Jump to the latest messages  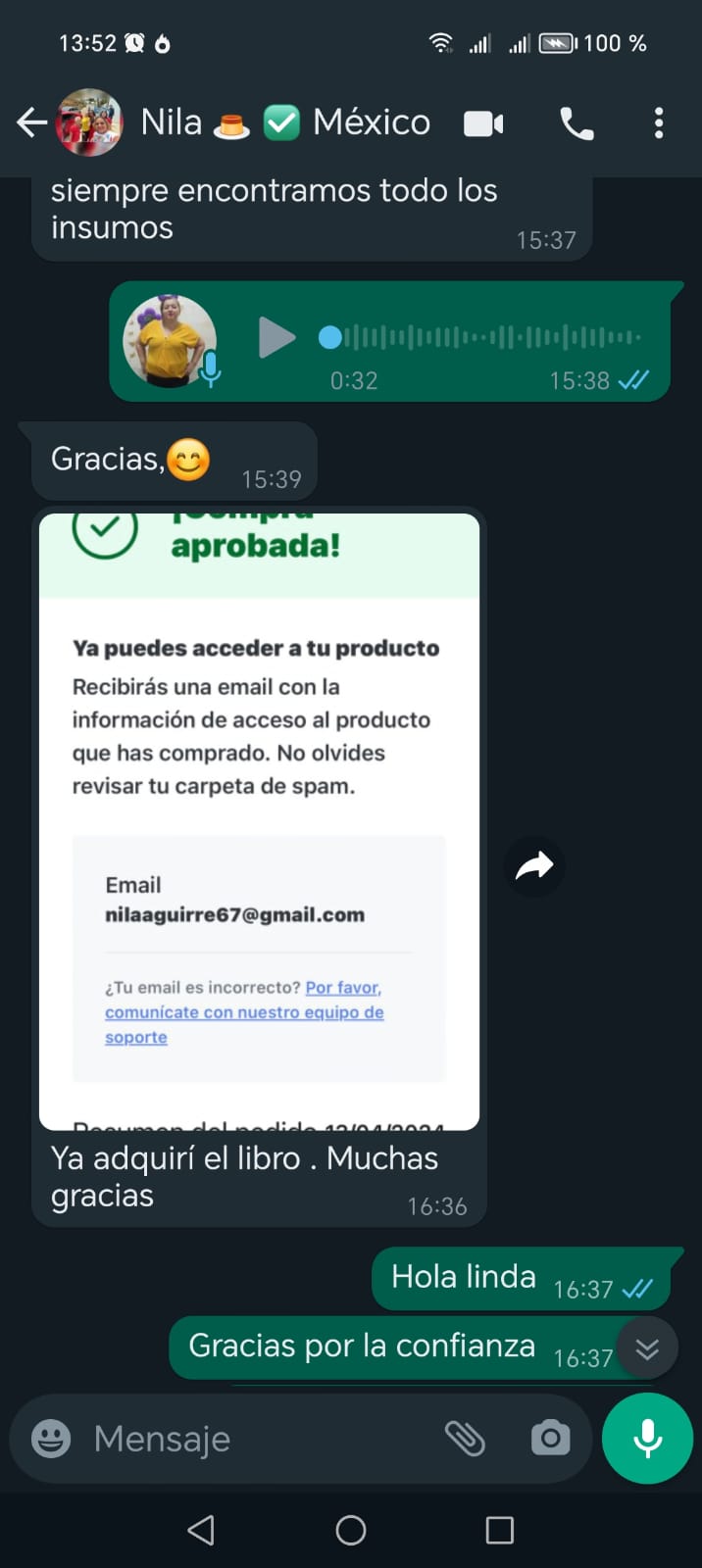[647, 1348]
